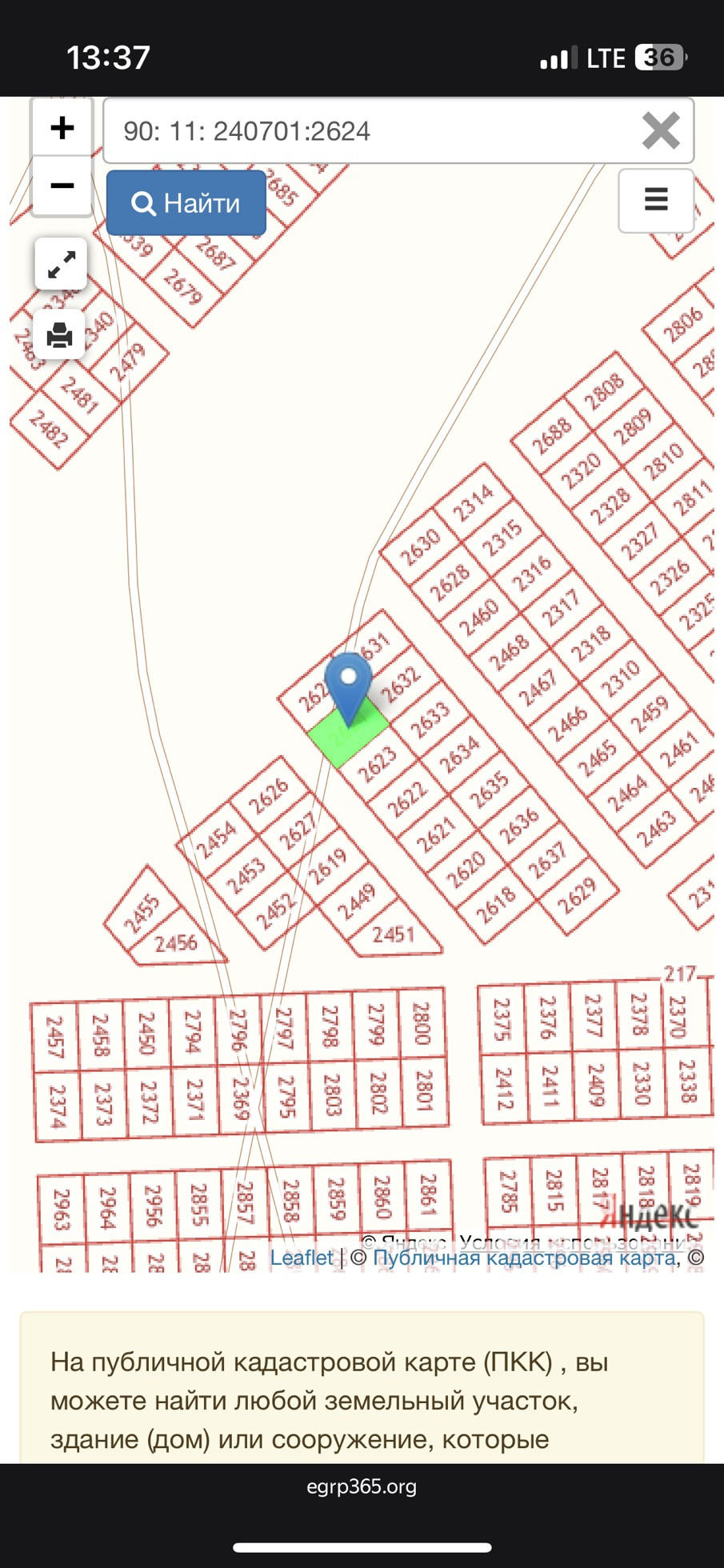Open the hamburger layers menu
724x1568 pixels.
click(x=656, y=199)
